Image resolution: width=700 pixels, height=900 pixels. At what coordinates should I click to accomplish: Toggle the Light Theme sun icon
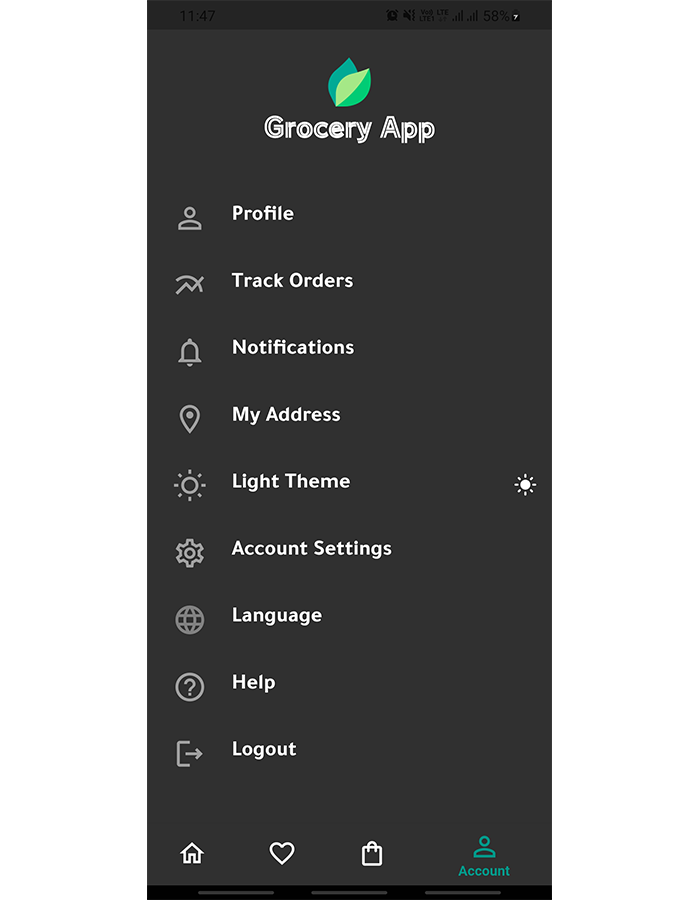(x=525, y=485)
